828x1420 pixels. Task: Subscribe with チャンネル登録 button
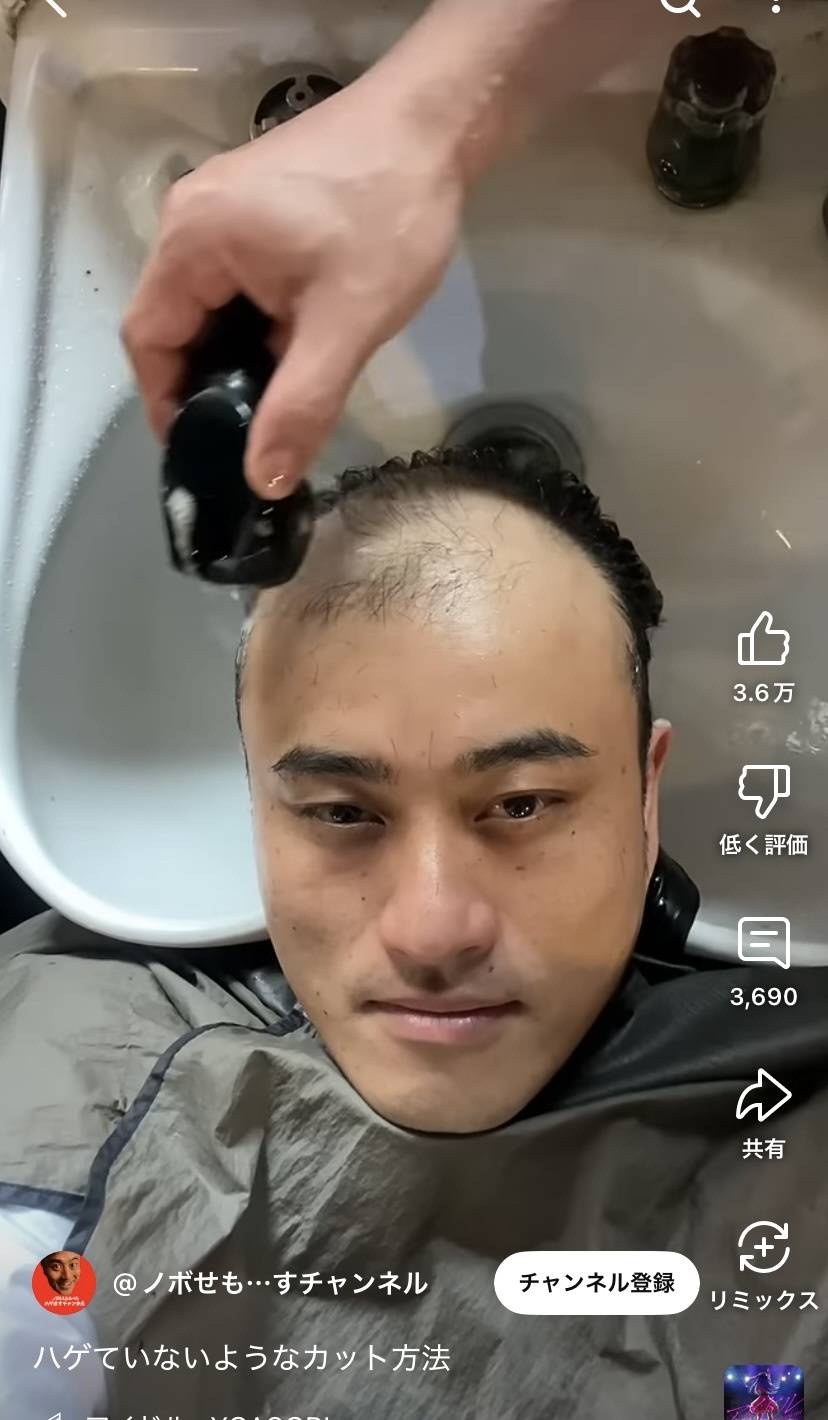point(596,1283)
